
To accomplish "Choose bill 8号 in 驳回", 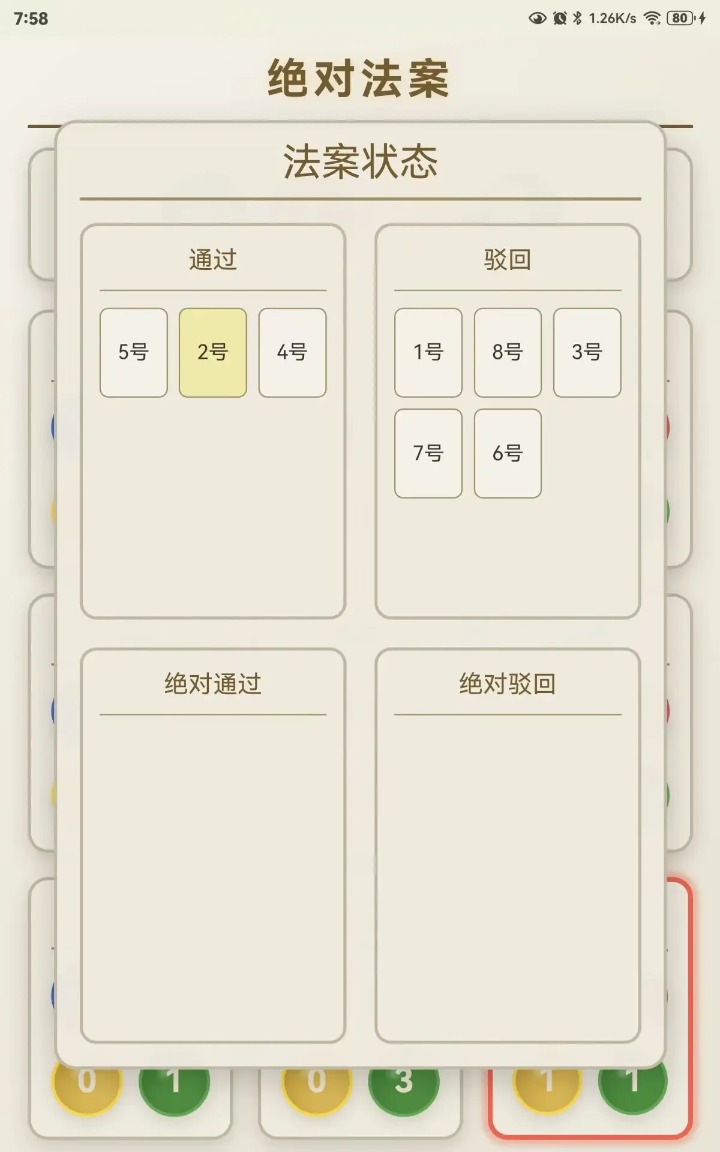I will [507, 352].
